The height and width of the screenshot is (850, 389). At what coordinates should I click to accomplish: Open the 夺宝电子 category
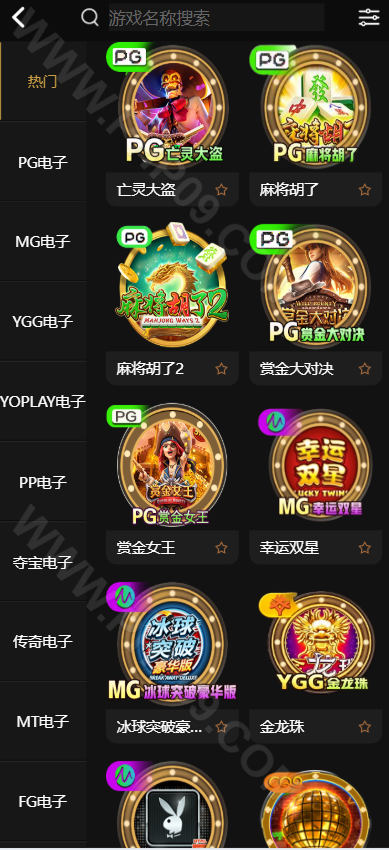tap(43, 562)
